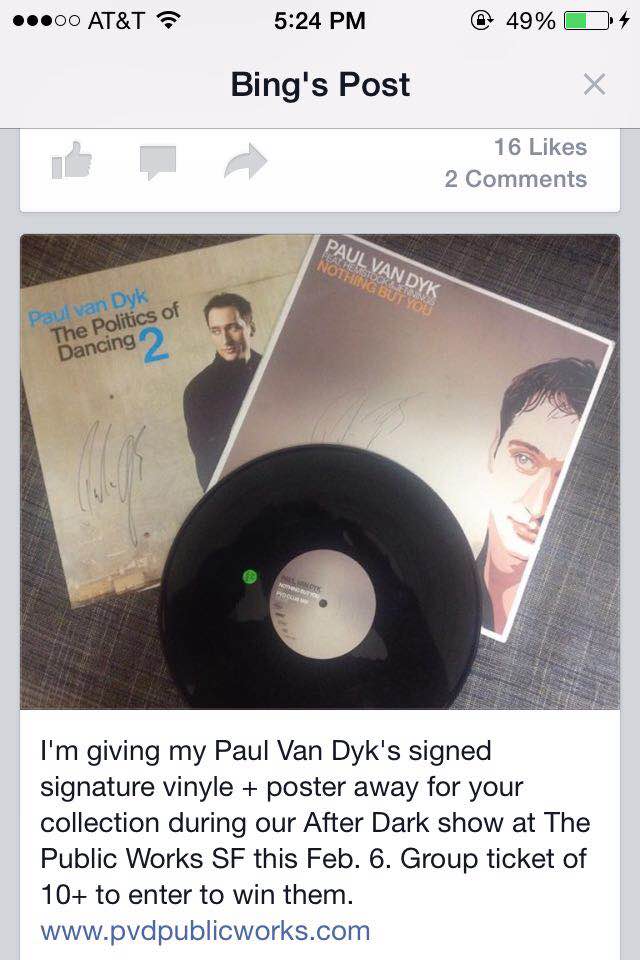This screenshot has width=640, height=960.
Task: Open the Paul van Dyk vinyl photo
Action: [320, 471]
